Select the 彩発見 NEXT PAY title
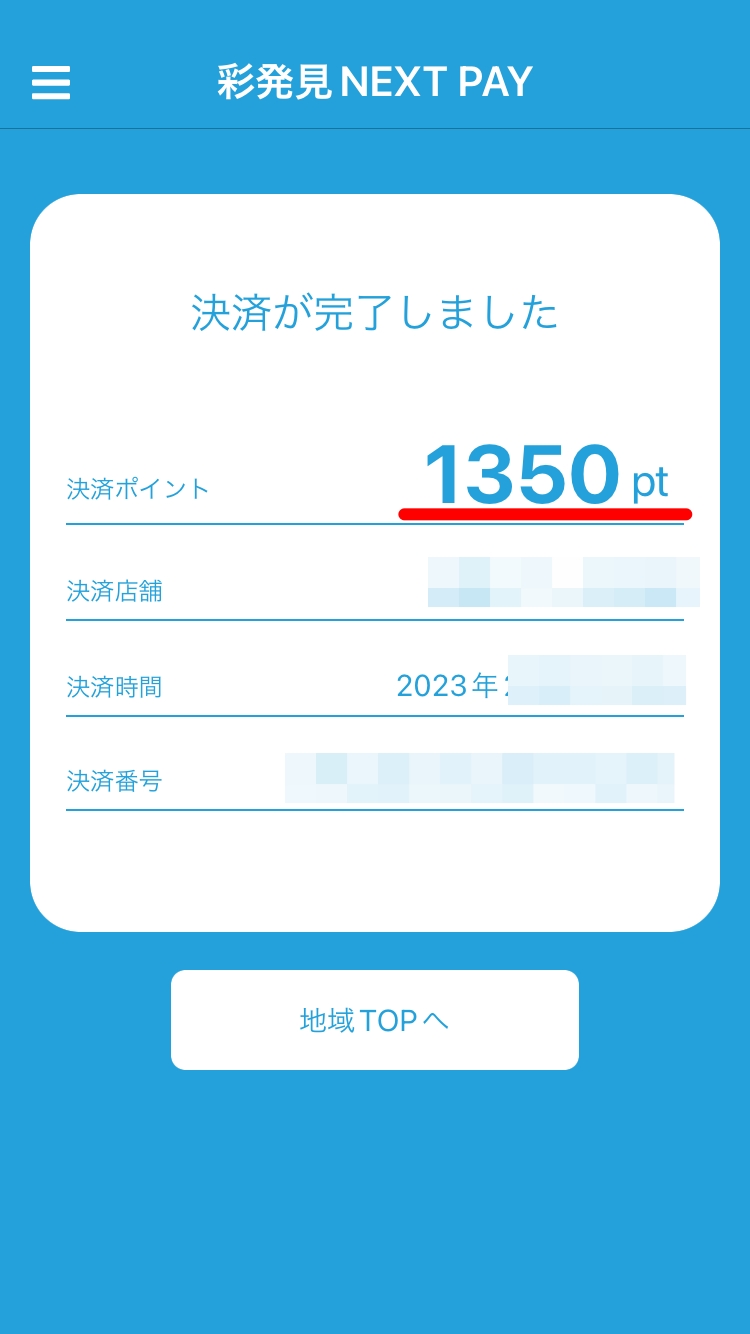The width and height of the screenshot is (750, 1334). 374,83
